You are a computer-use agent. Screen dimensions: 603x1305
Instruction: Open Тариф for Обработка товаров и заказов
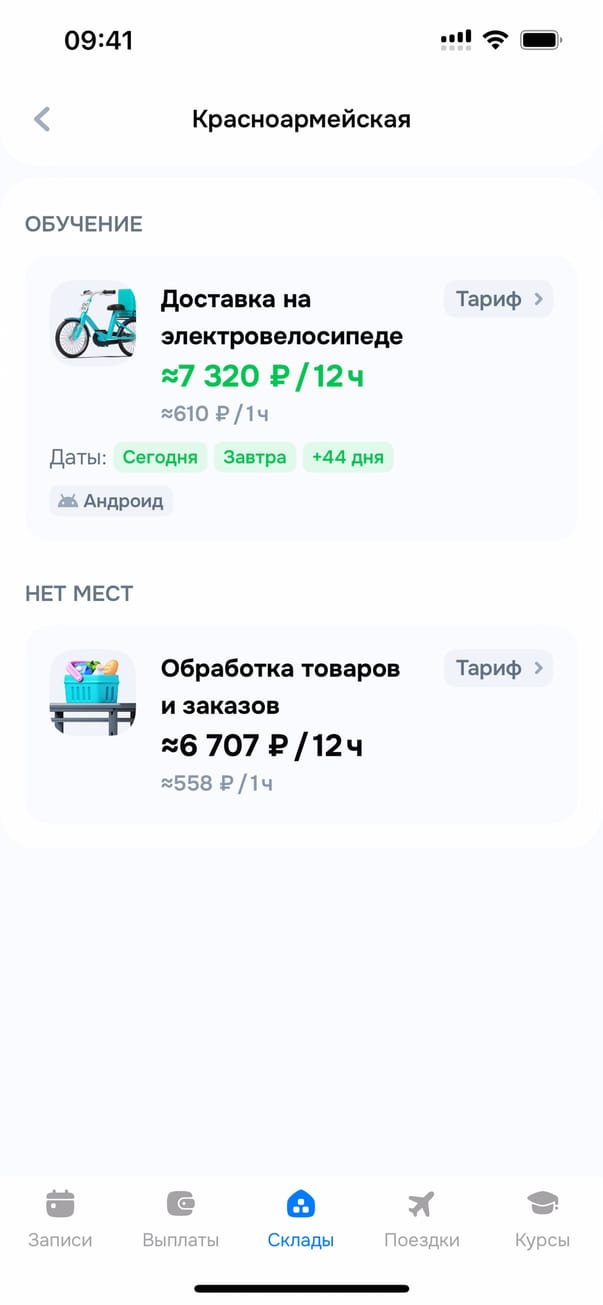(x=498, y=668)
